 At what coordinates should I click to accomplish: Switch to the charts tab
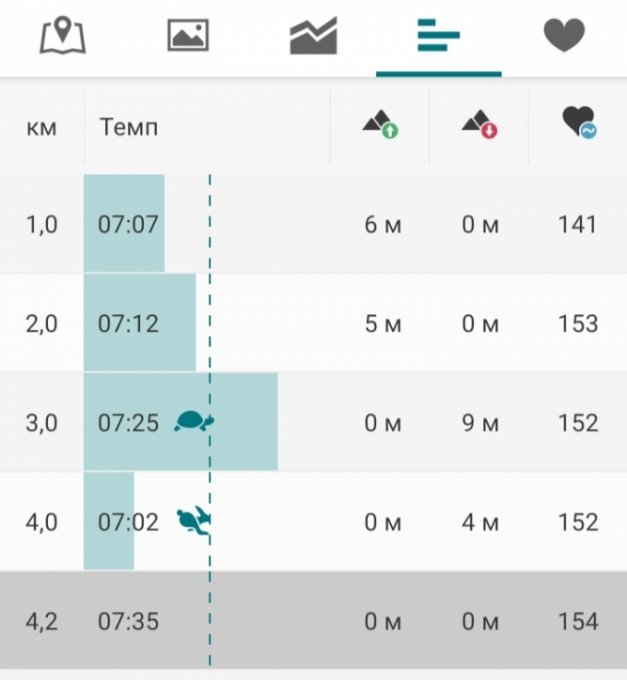tap(313, 37)
